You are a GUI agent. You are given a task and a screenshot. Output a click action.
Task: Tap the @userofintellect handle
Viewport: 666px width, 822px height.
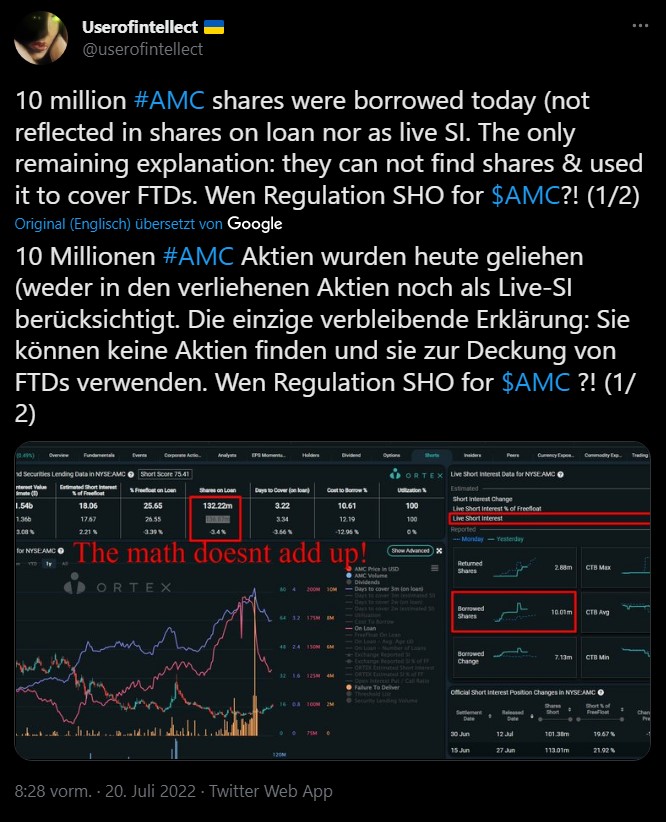(x=142, y=48)
